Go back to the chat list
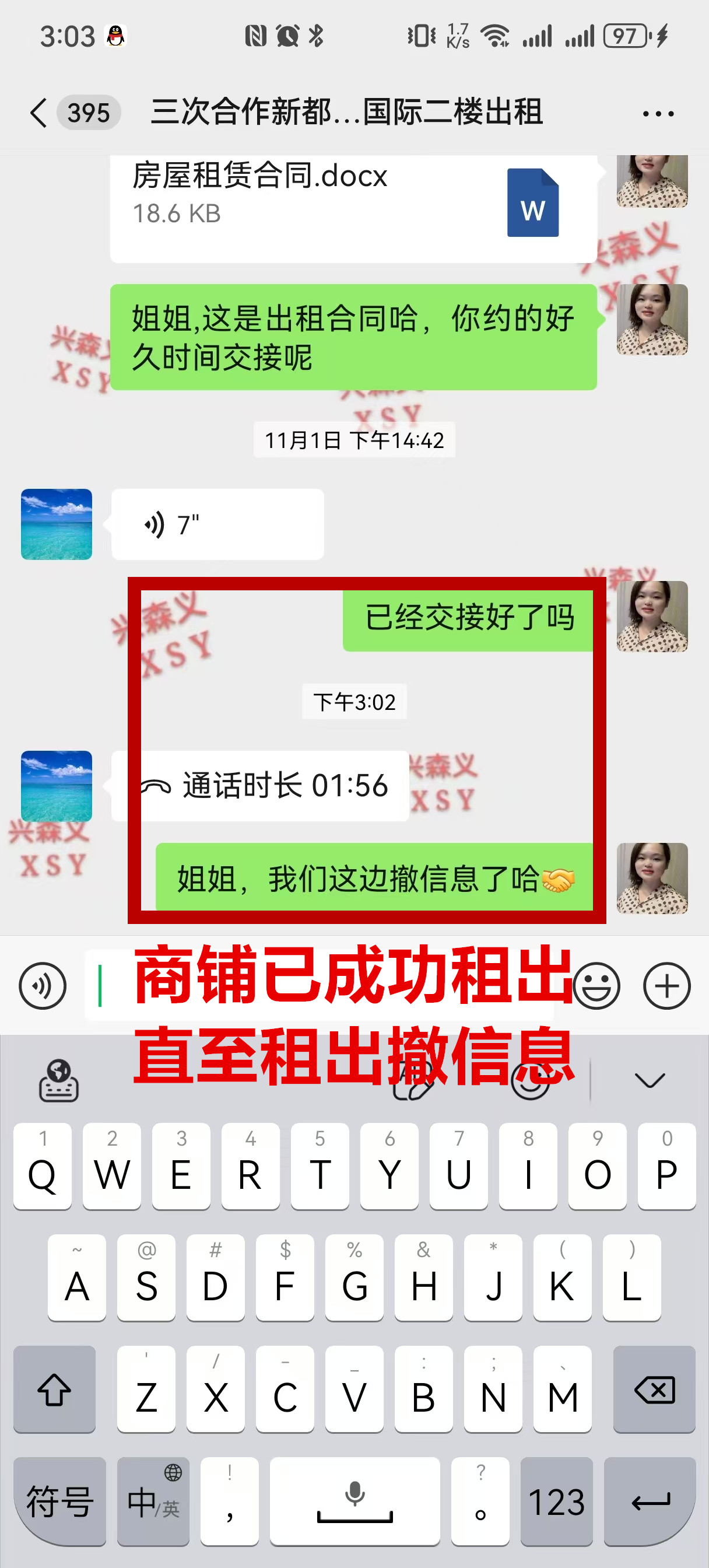The image size is (709, 1568). [38, 113]
